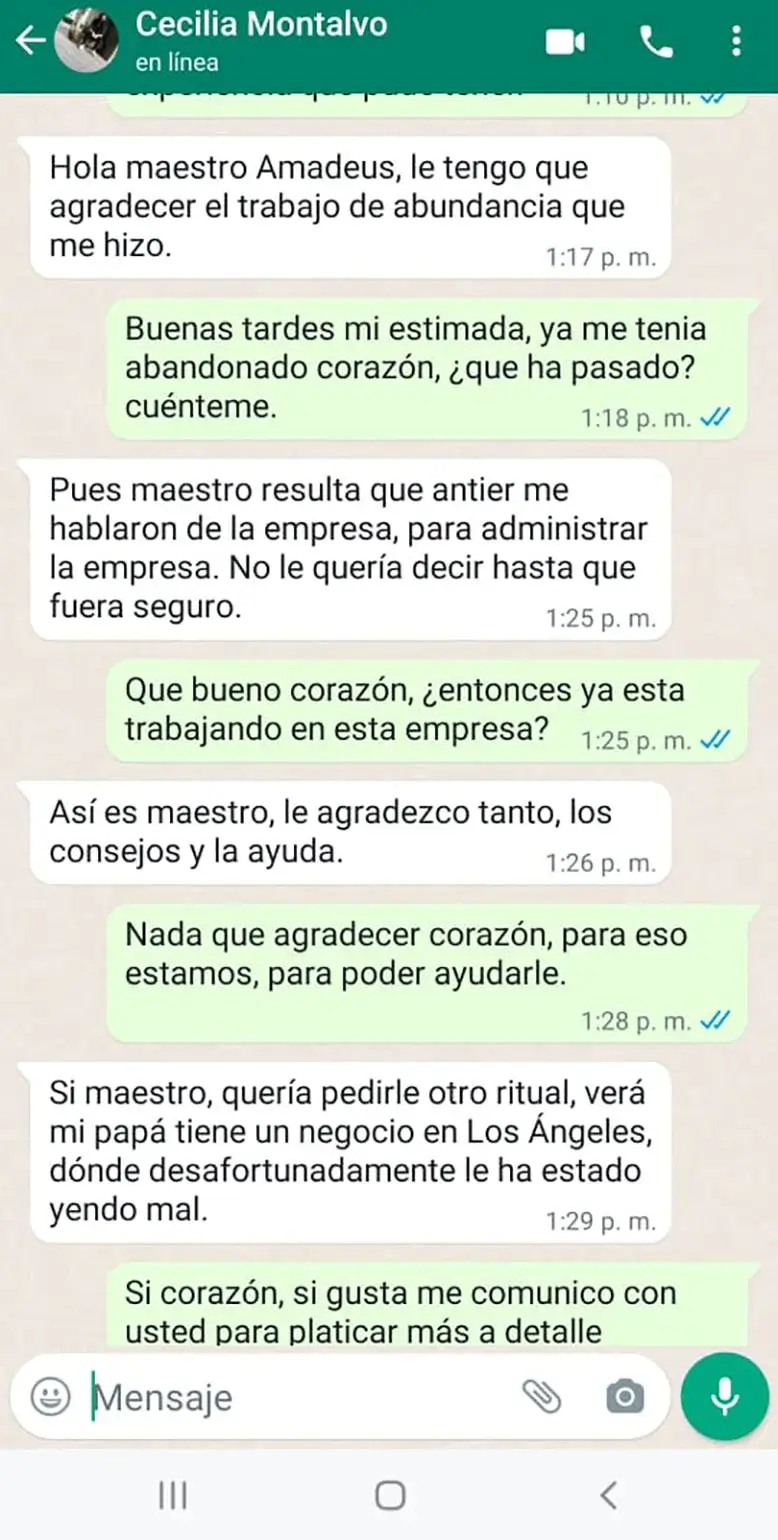Open the chat options menu
This screenshot has width=778, height=1540.
[735, 41]
